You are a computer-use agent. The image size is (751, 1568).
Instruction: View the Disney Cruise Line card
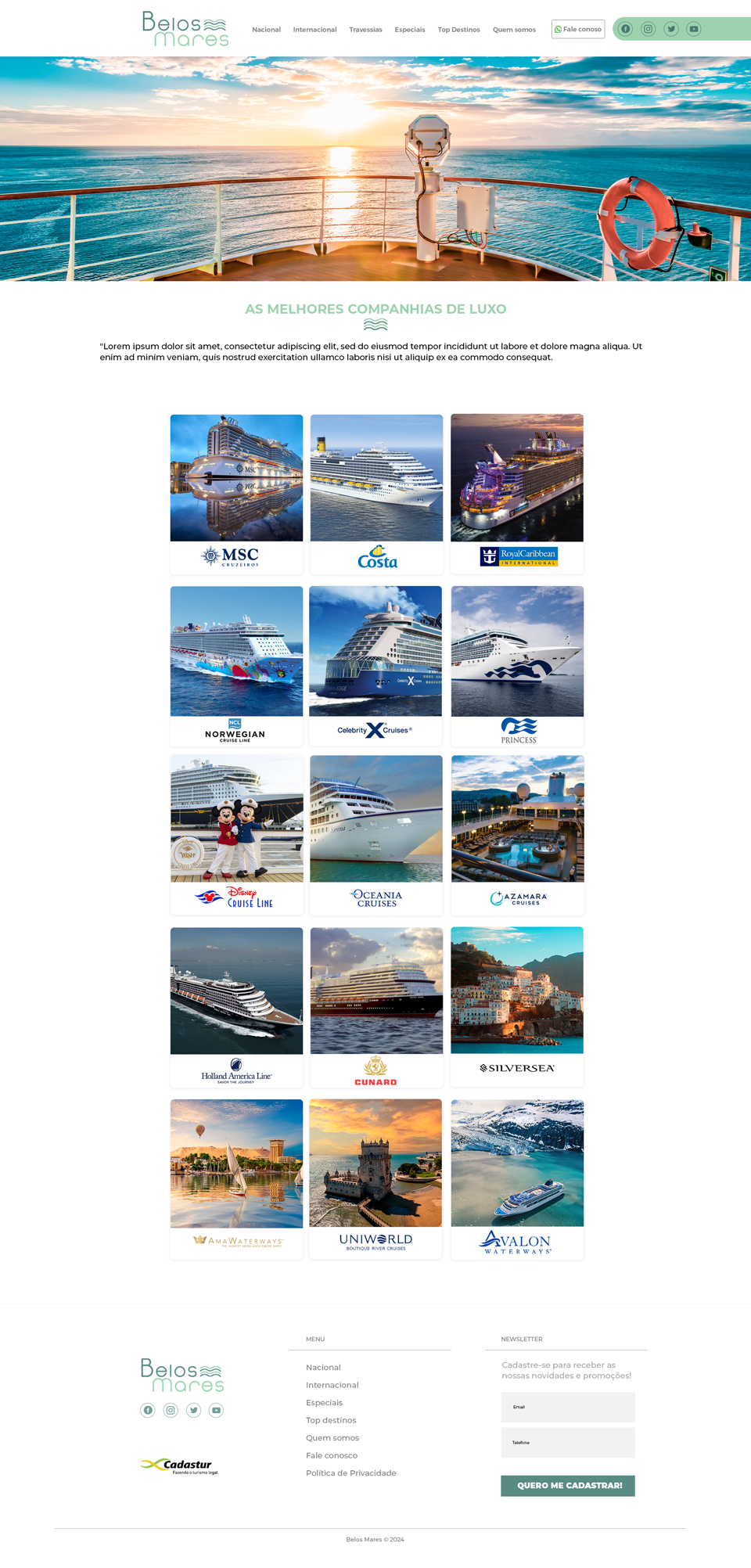point(236,834)
